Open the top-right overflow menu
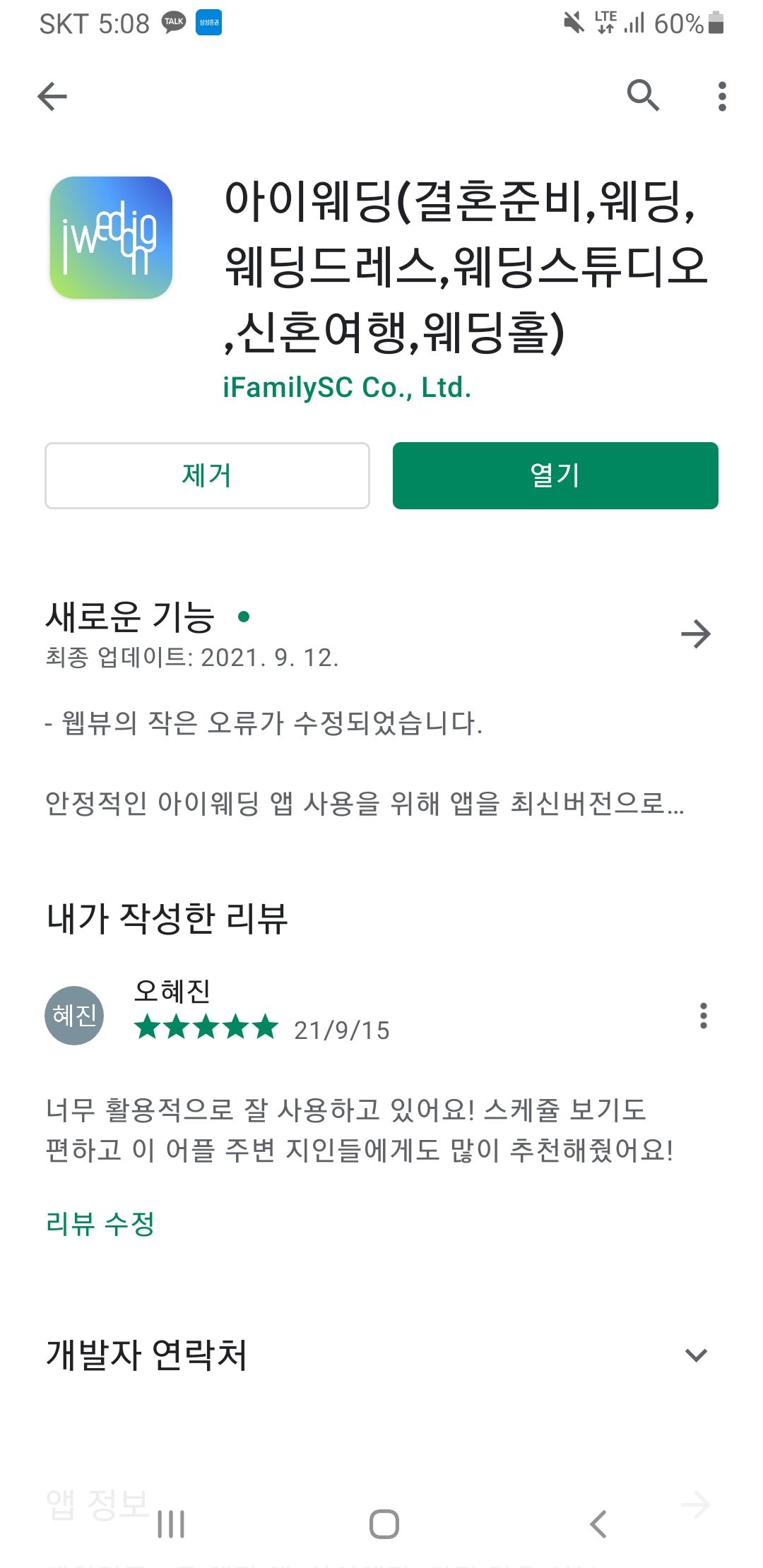 [x=721, y=96]
